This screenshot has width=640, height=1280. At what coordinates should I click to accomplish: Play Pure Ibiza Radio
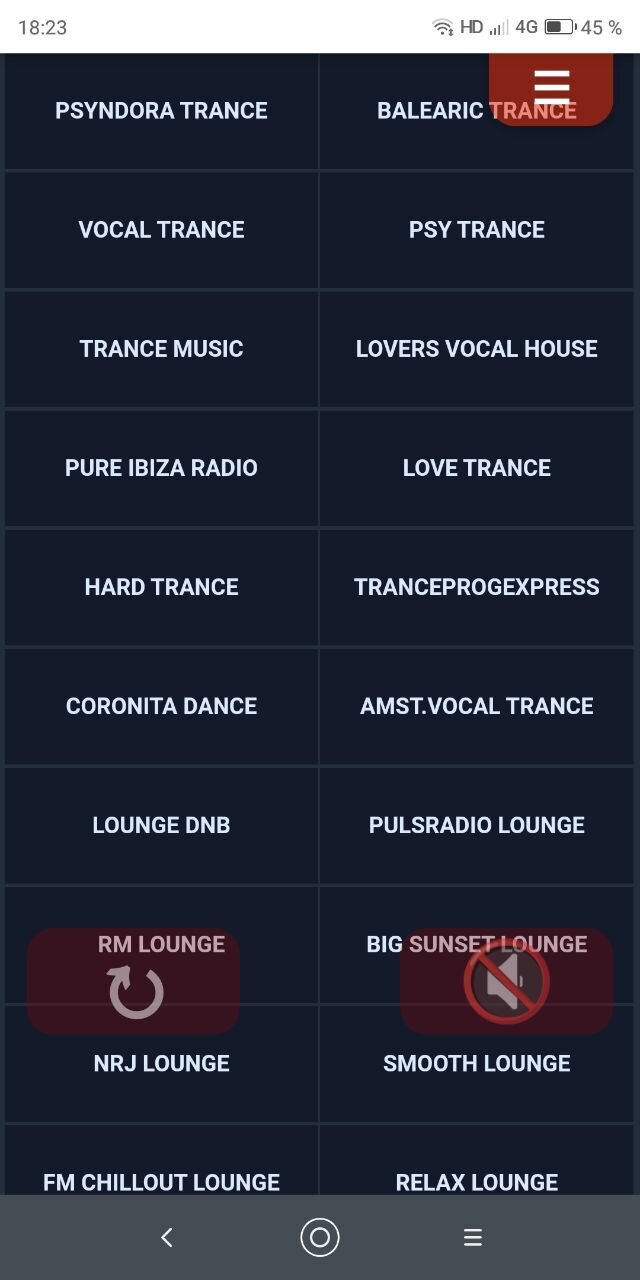161,468
